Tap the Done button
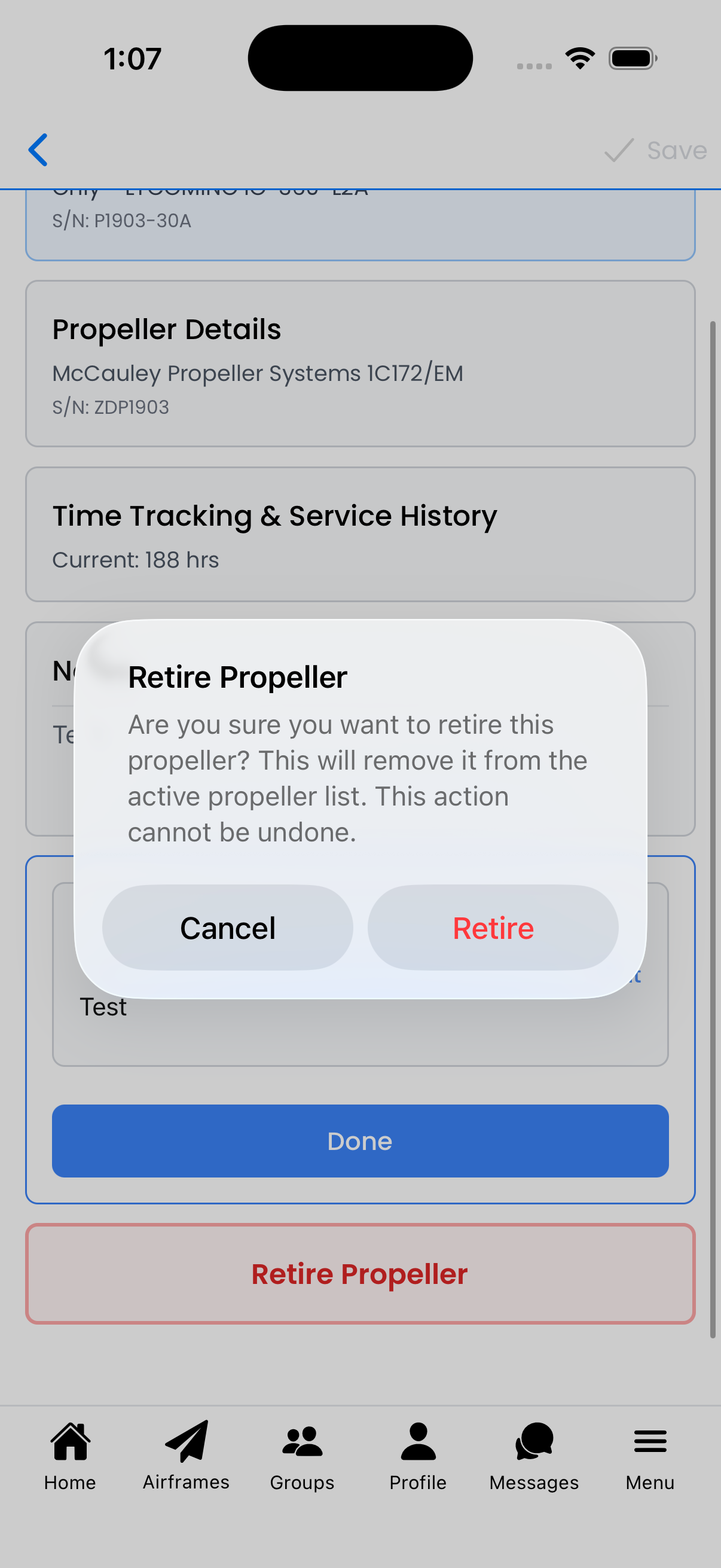This screenshot has height=1568, width=721. [x=359, y=1140]
